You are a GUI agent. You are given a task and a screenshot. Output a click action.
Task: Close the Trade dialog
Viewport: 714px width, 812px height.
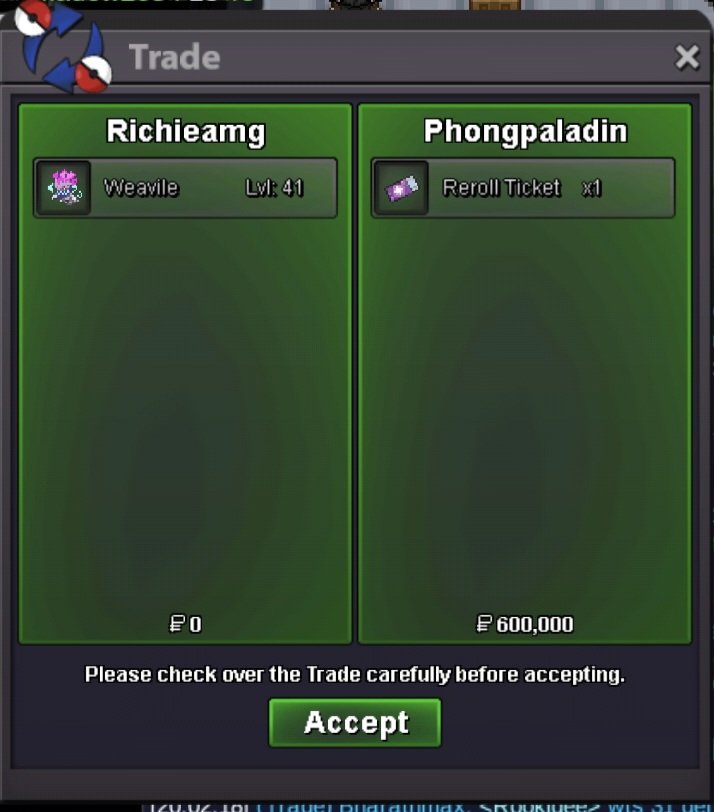coord(687,58)
